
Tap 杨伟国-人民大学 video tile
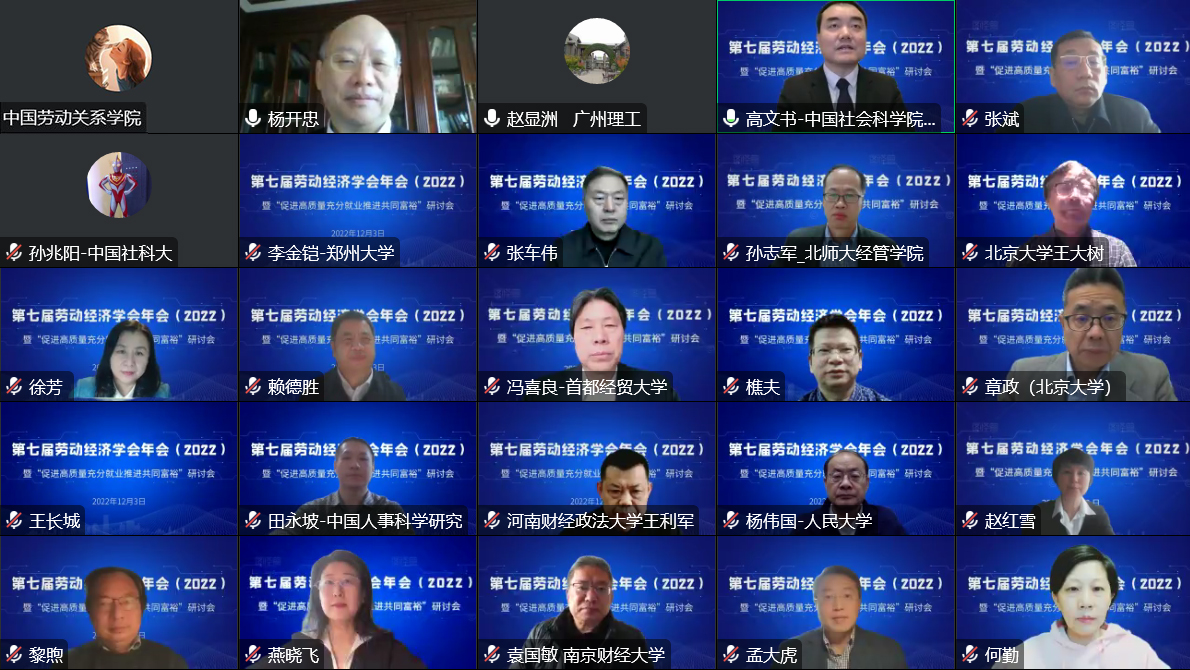tap(835, 468)
